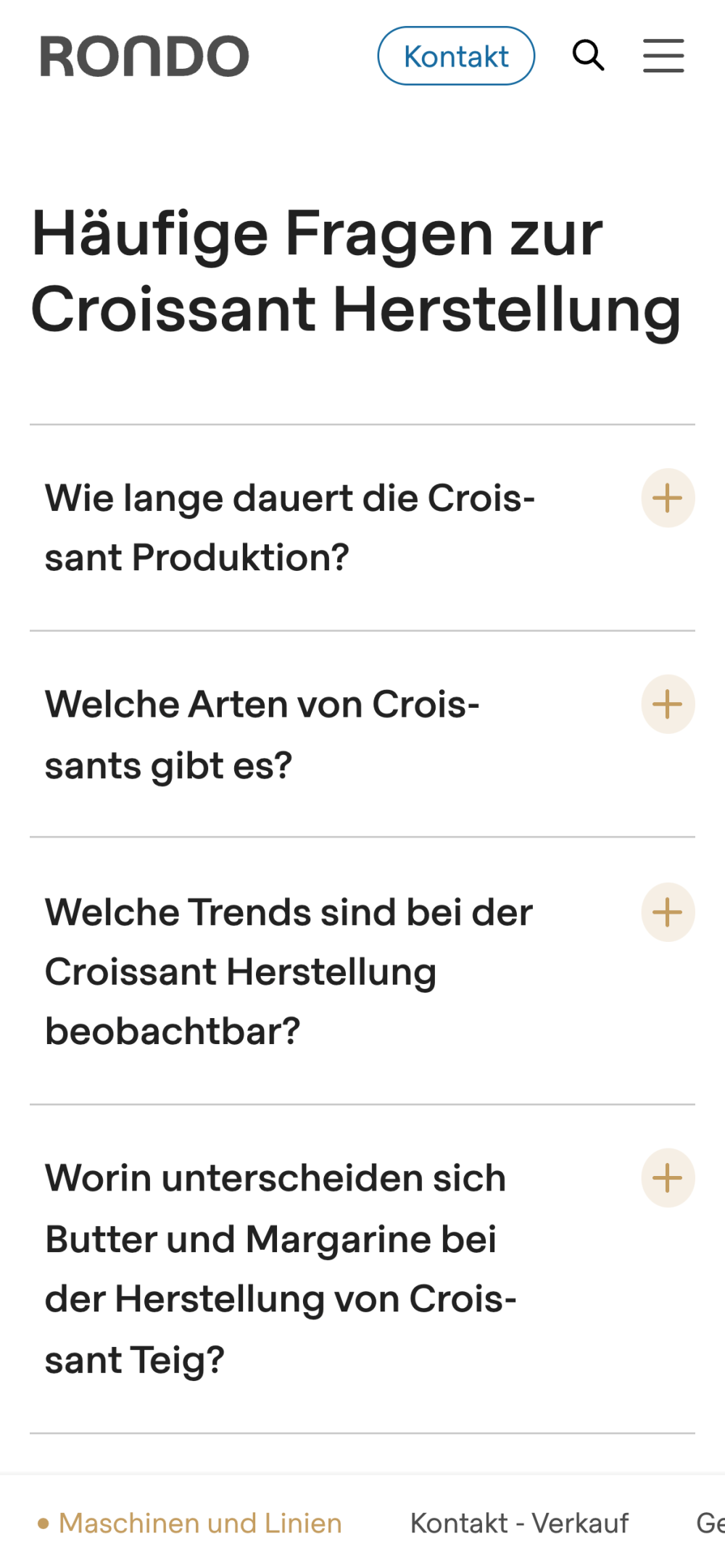Open the hamburger navigation menu
This screenshot has width=725, height=1568.
[662, 56]
